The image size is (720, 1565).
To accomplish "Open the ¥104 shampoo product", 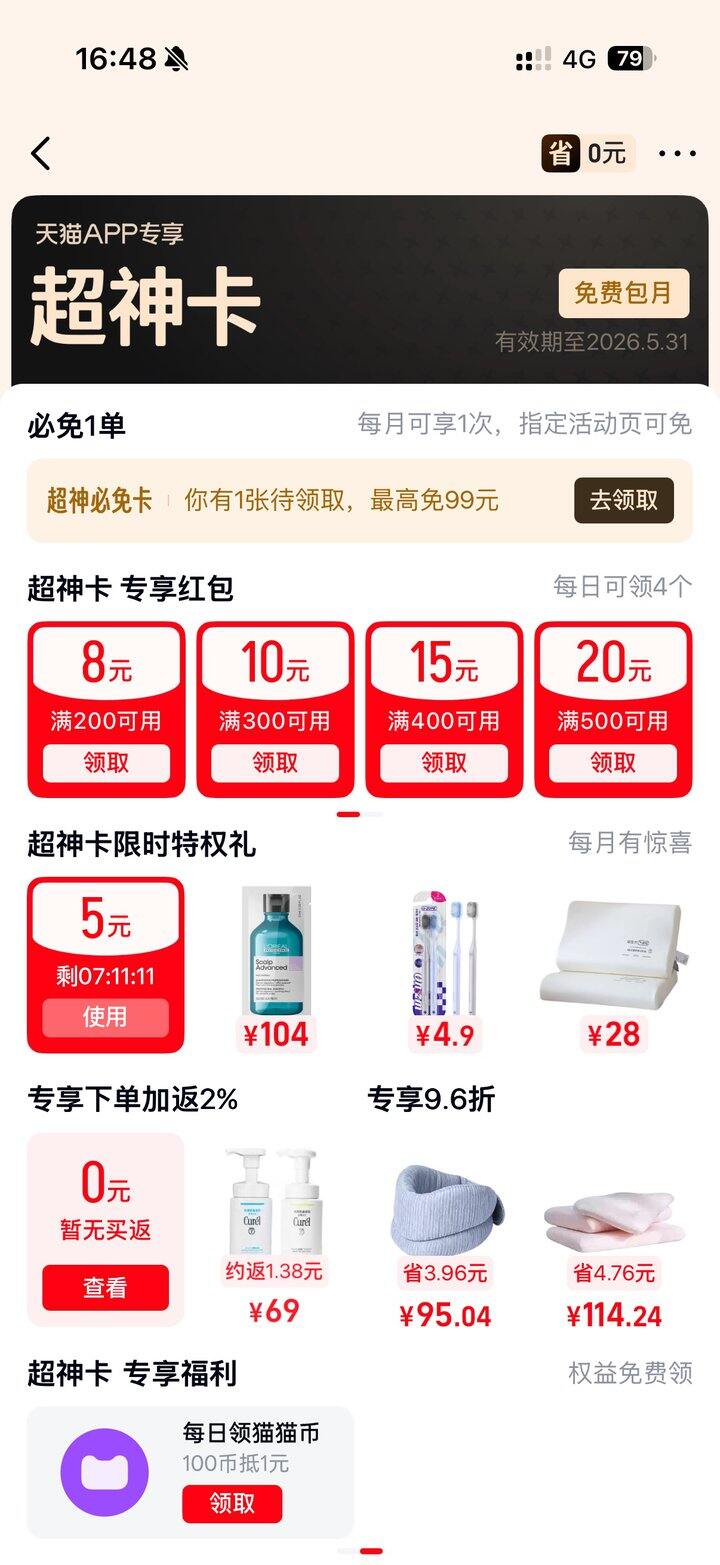I will coord(276,965).
